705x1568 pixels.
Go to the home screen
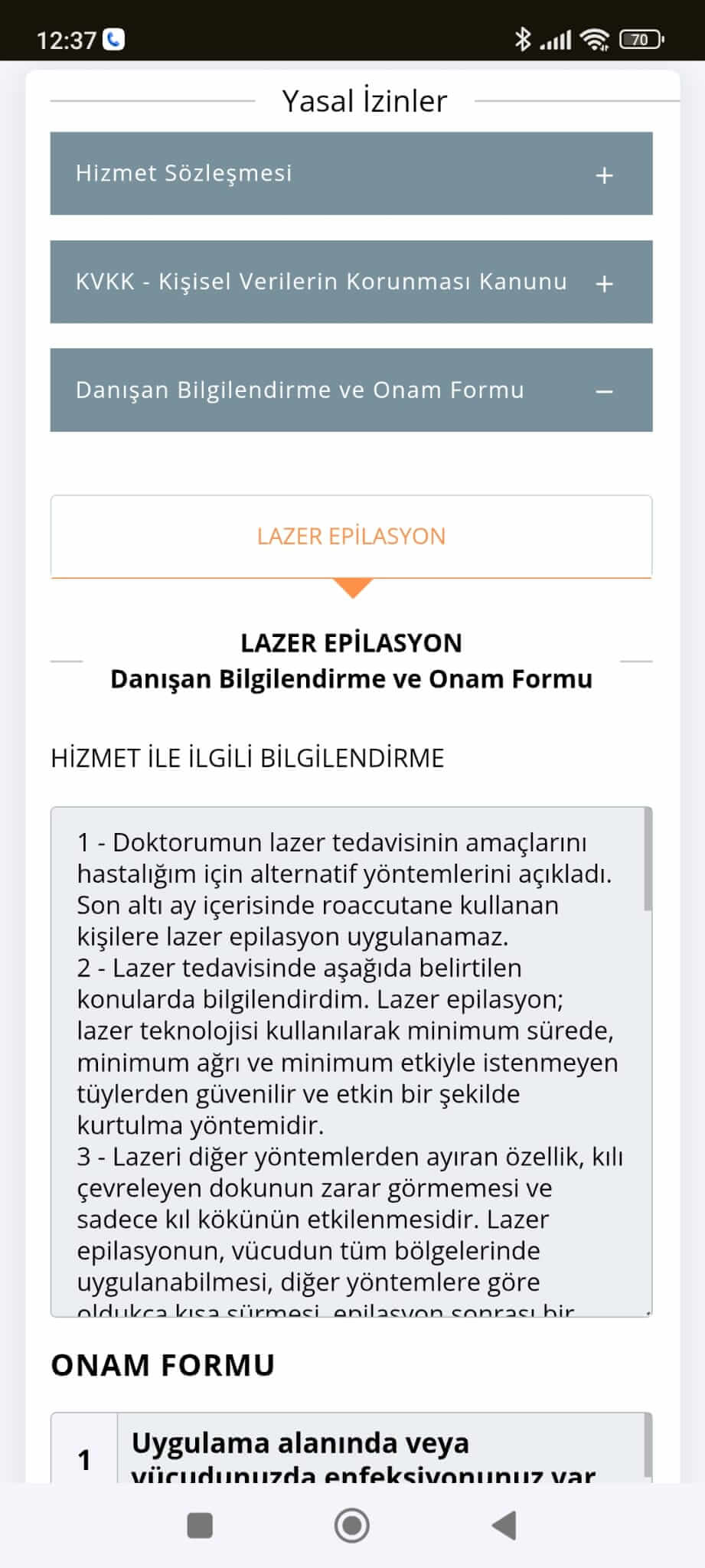coord(352,1525)
